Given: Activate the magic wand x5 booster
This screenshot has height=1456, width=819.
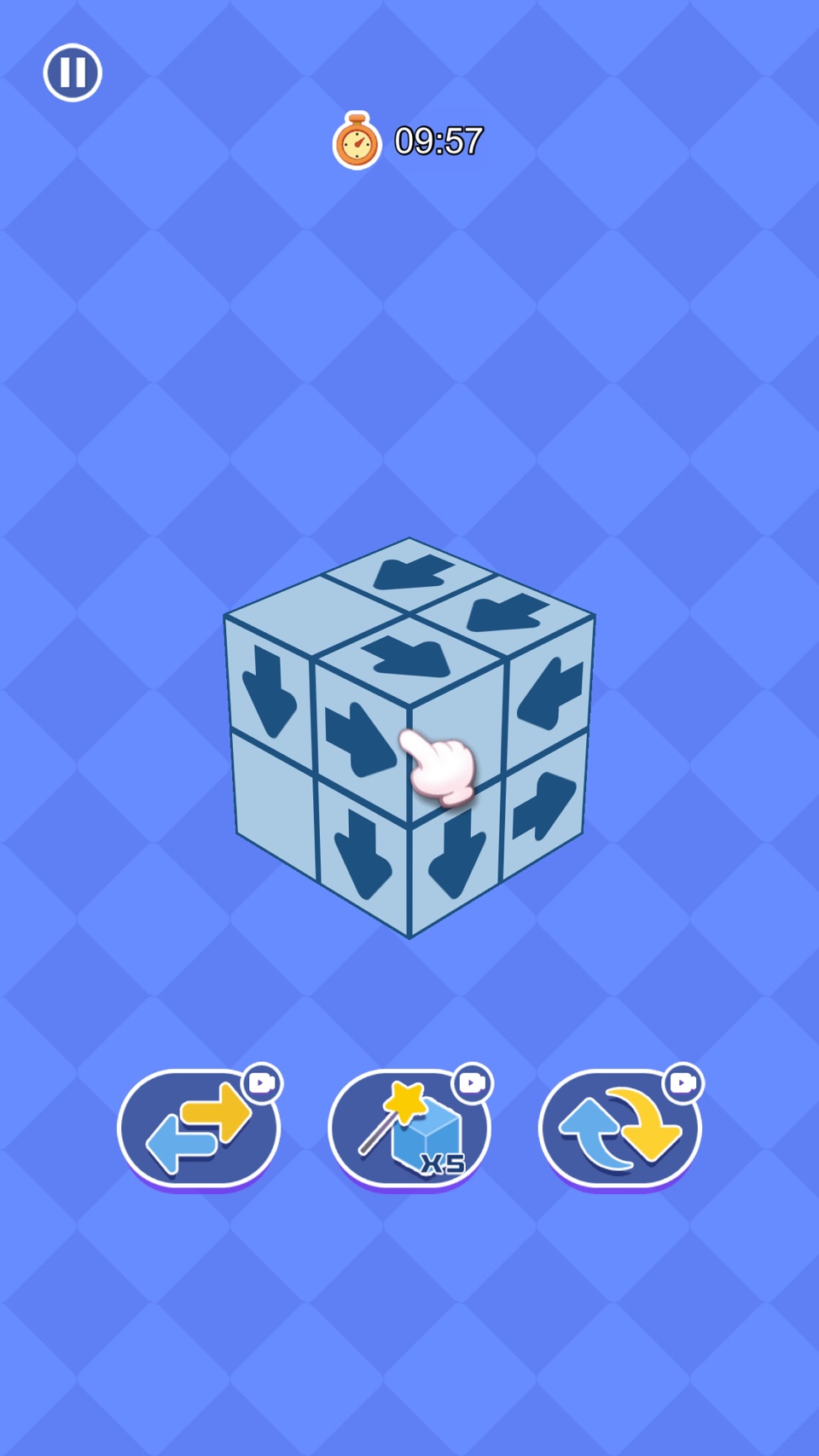Looking at the screenshot, I should click(409, 1128).
